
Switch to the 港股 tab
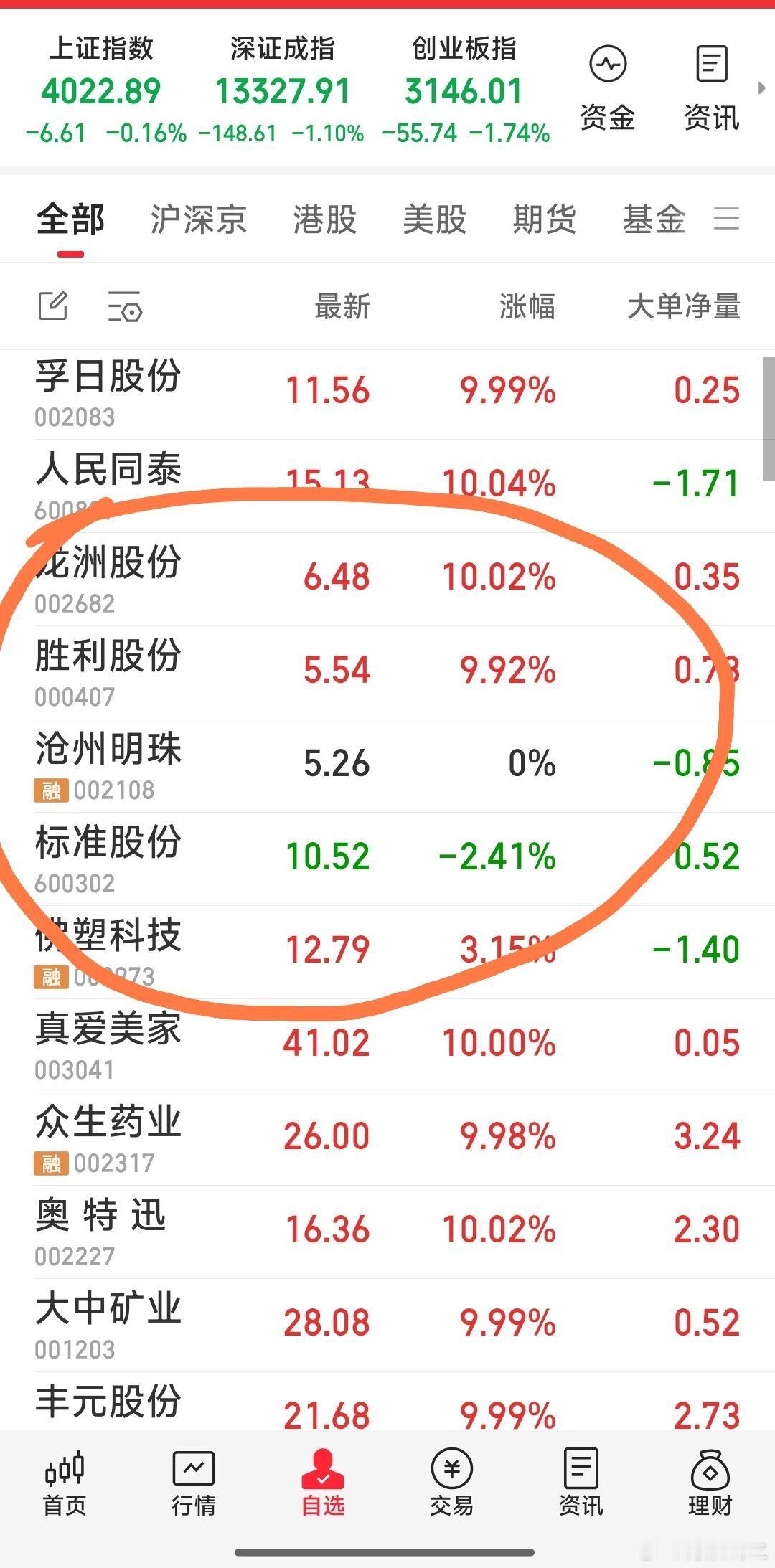324,219
